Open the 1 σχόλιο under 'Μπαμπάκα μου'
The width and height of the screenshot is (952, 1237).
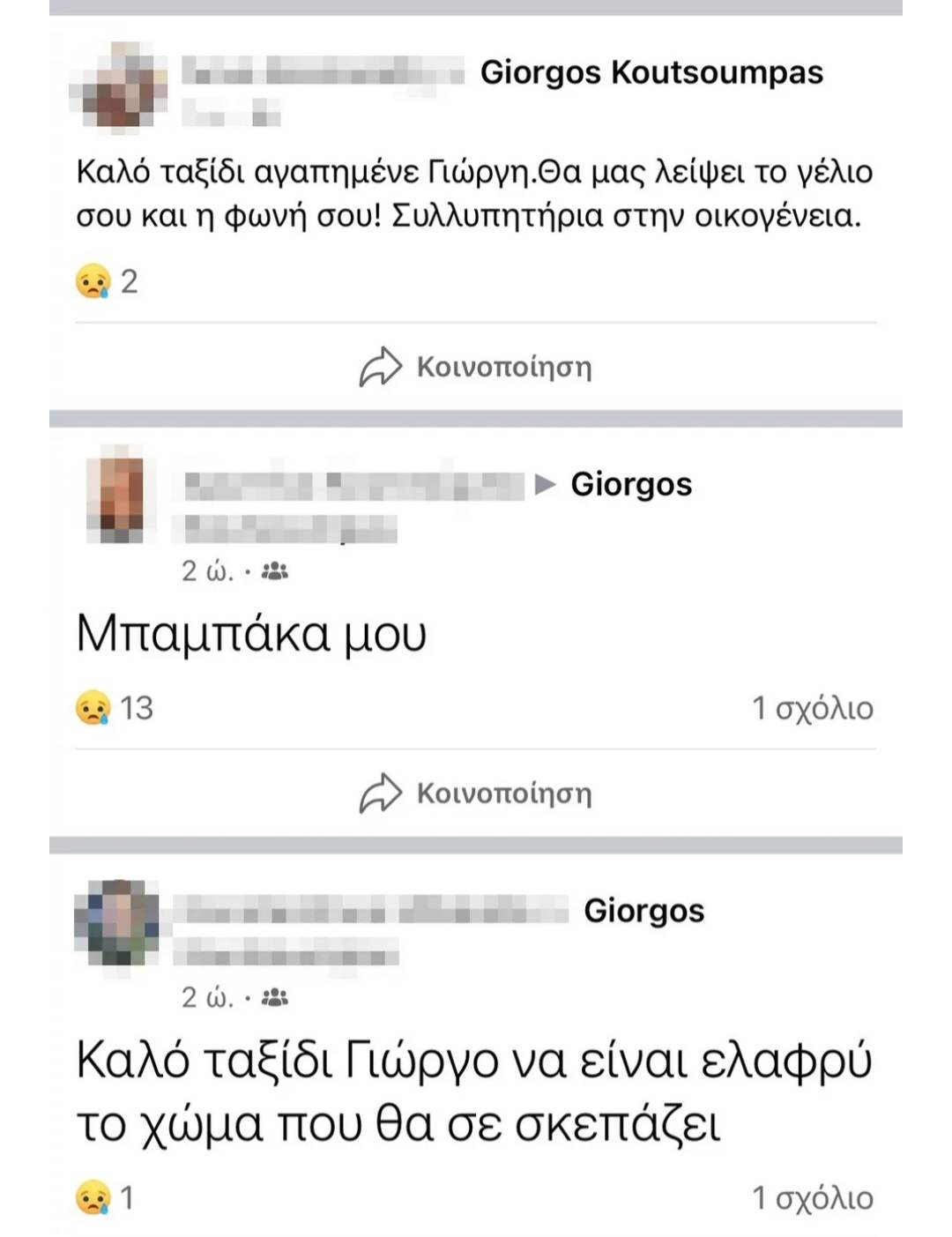click(812, 708)
